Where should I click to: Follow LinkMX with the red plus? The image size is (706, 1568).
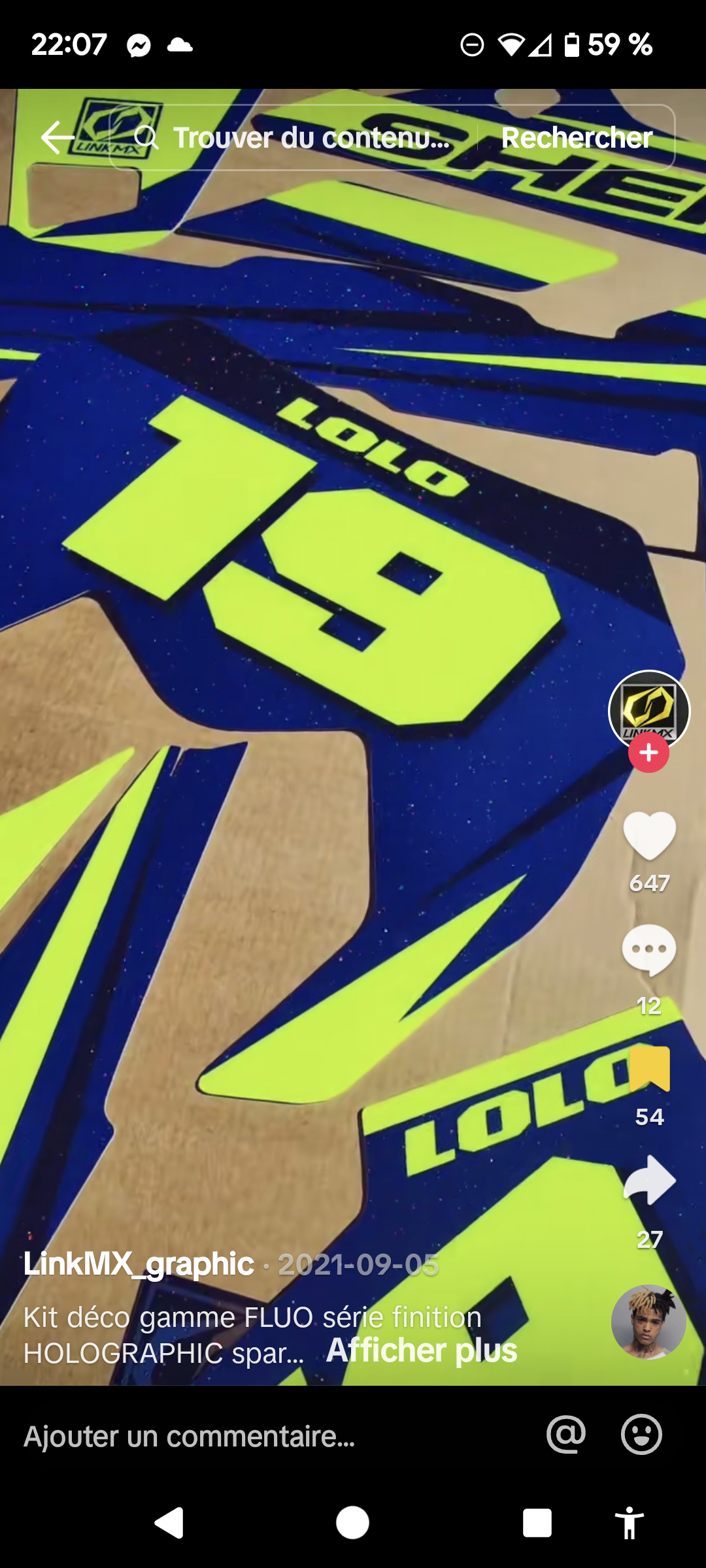[x=648, y=753]
